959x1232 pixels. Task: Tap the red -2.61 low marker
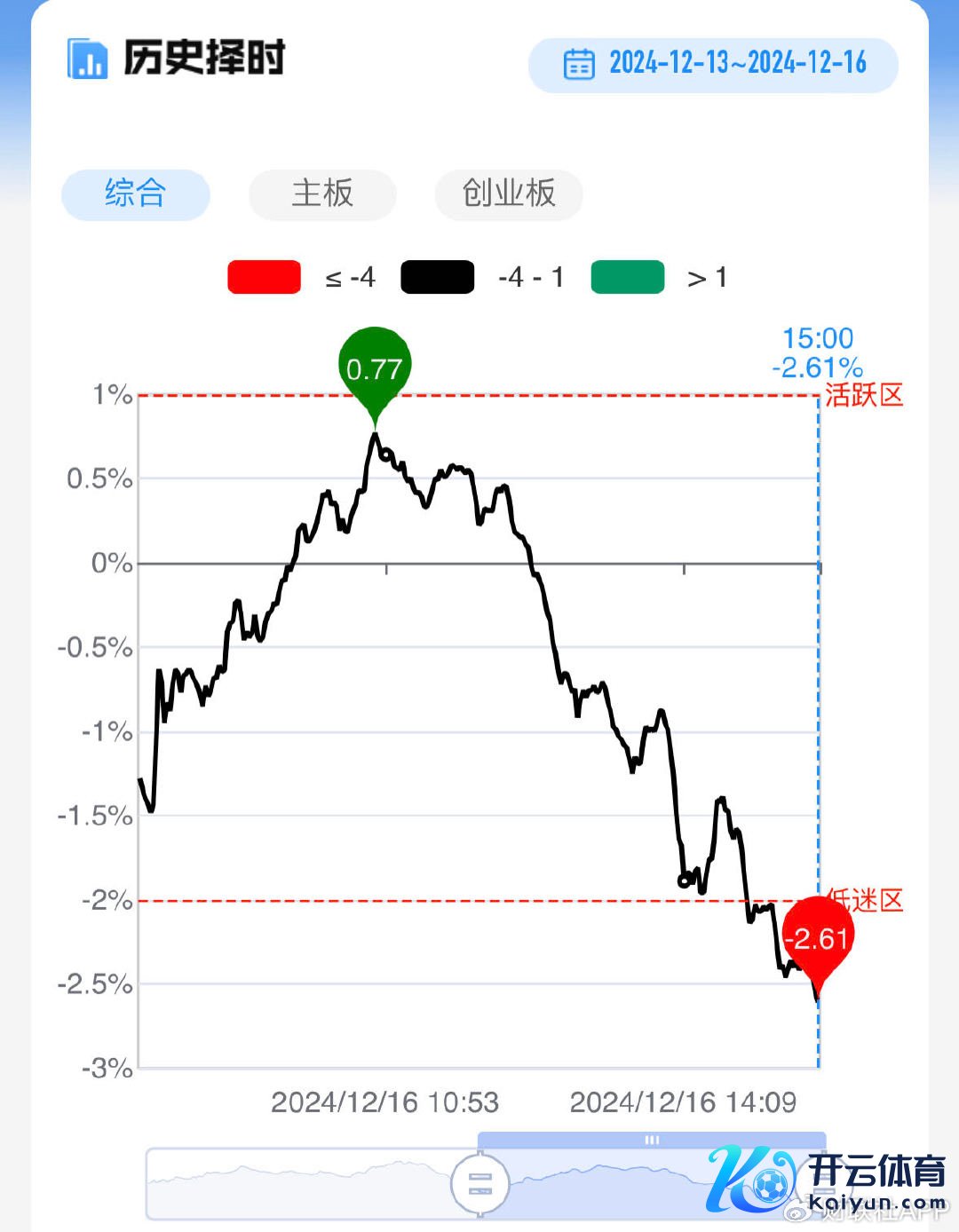coord(818,937)
